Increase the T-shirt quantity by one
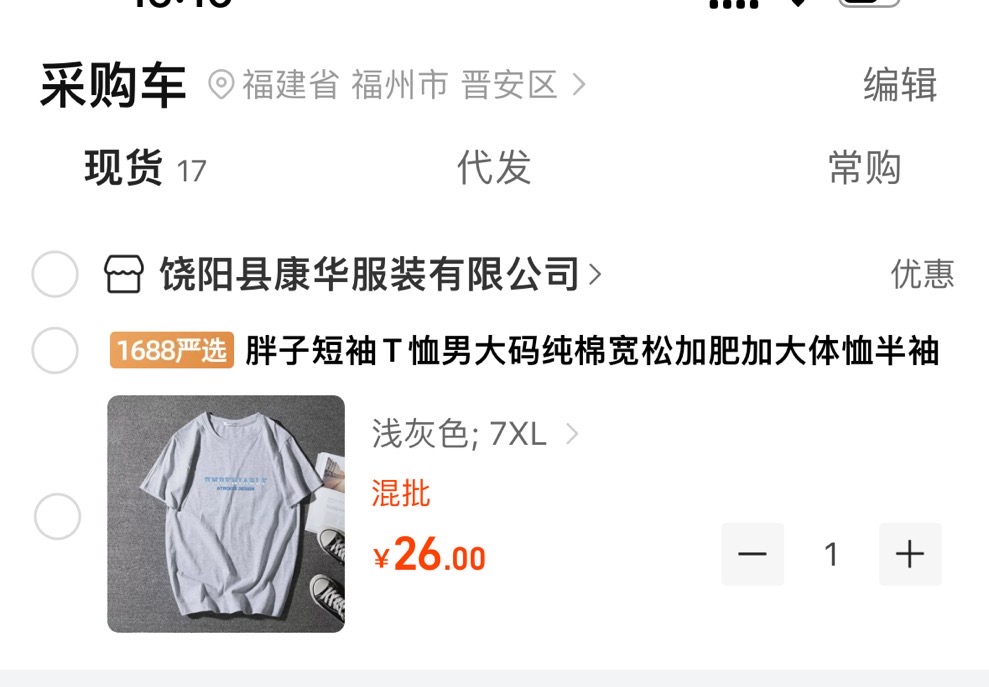Image resolution: width=989 pixels, height=687 pixels. (x=910, y=554)
